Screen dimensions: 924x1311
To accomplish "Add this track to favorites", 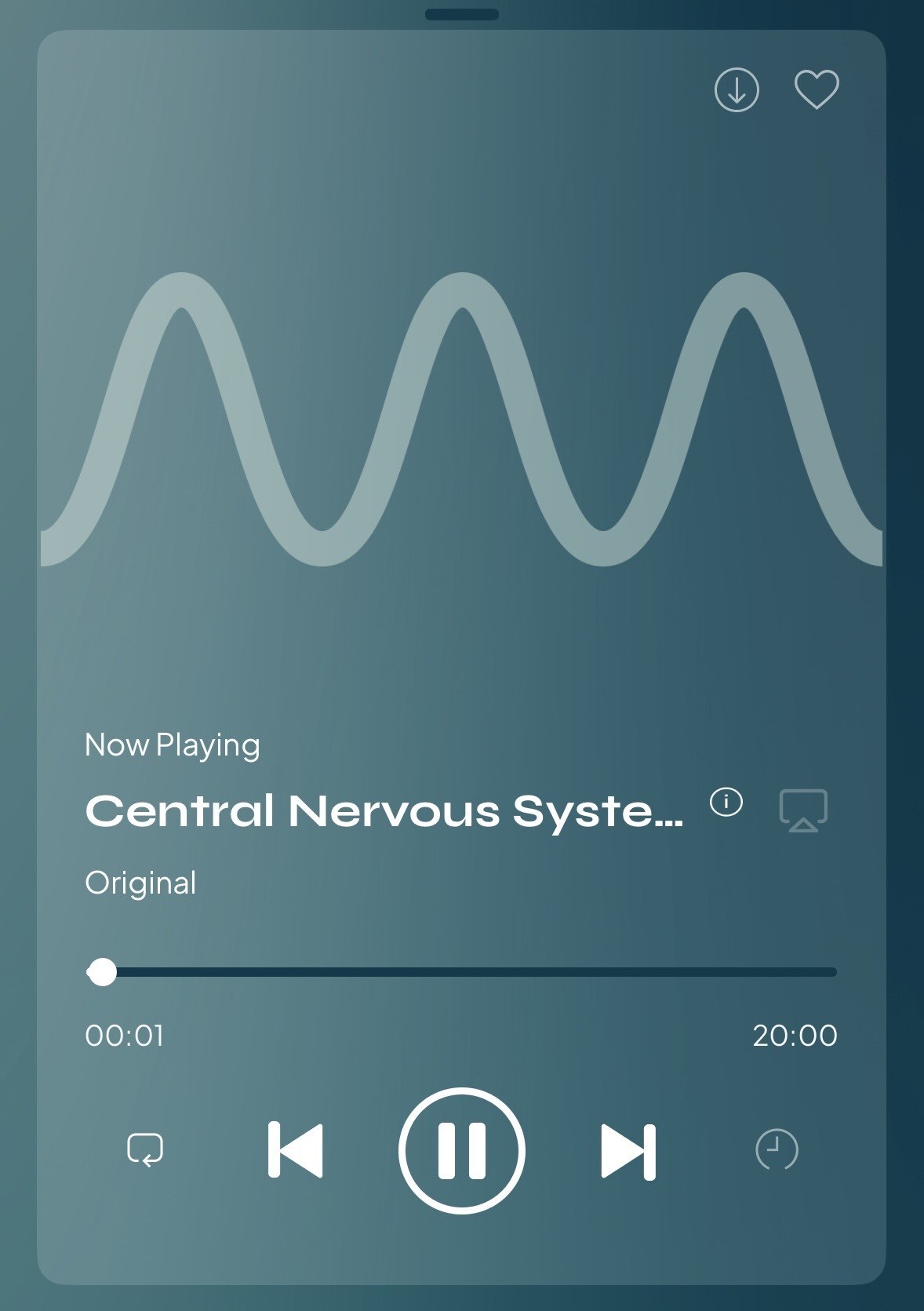I will [x=817, y=89].
